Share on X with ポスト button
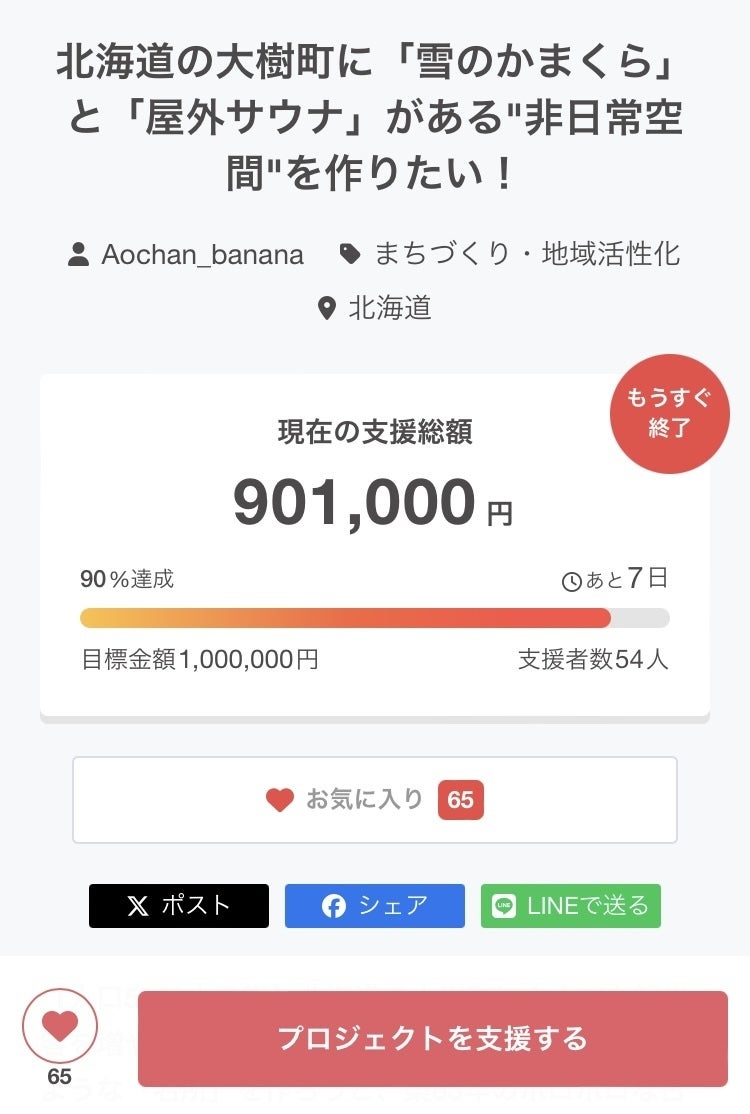The height and width of the screenshot is (1114, 750). 179,906
